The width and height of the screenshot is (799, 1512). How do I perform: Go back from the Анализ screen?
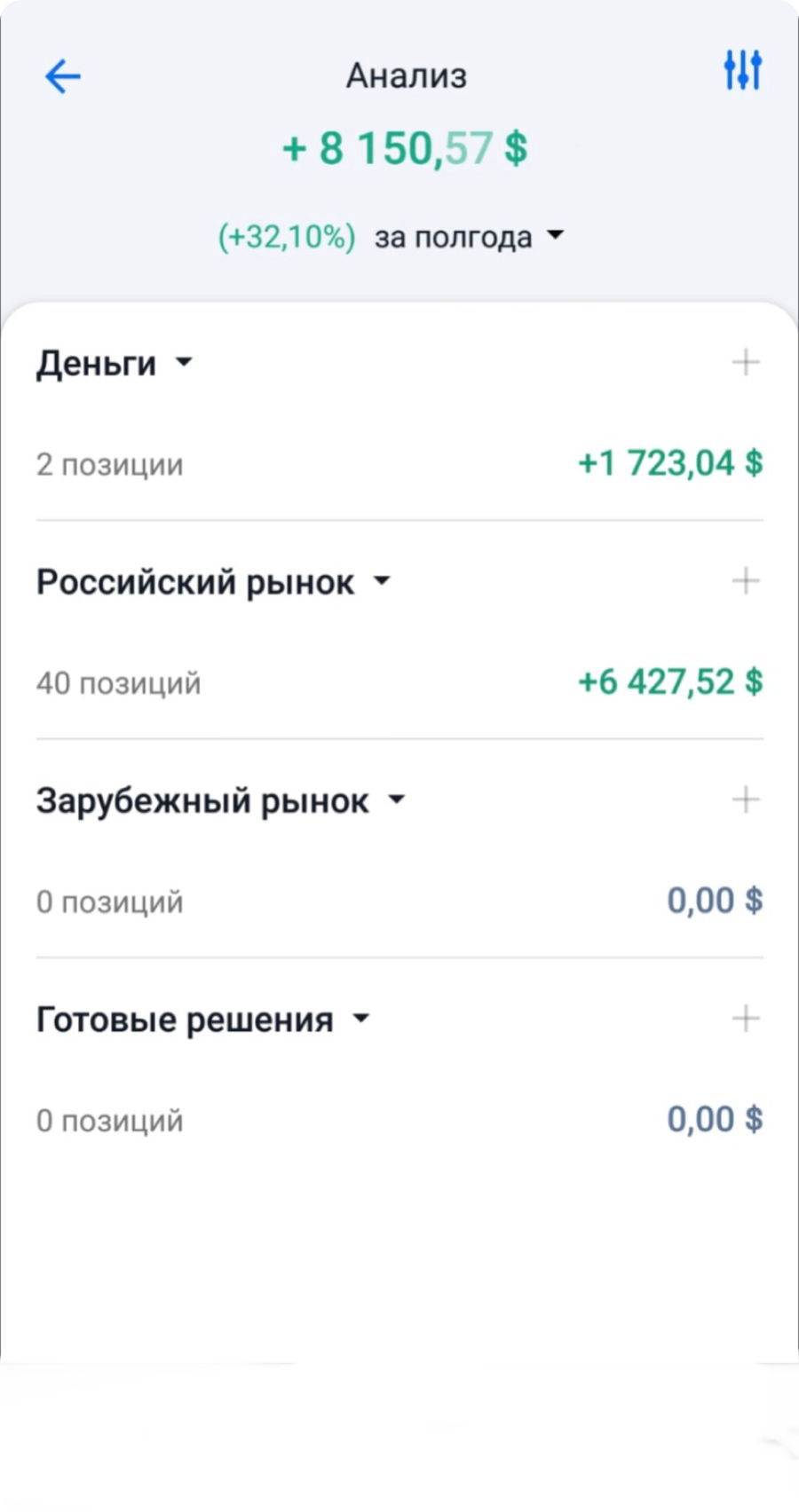point(62,76)
